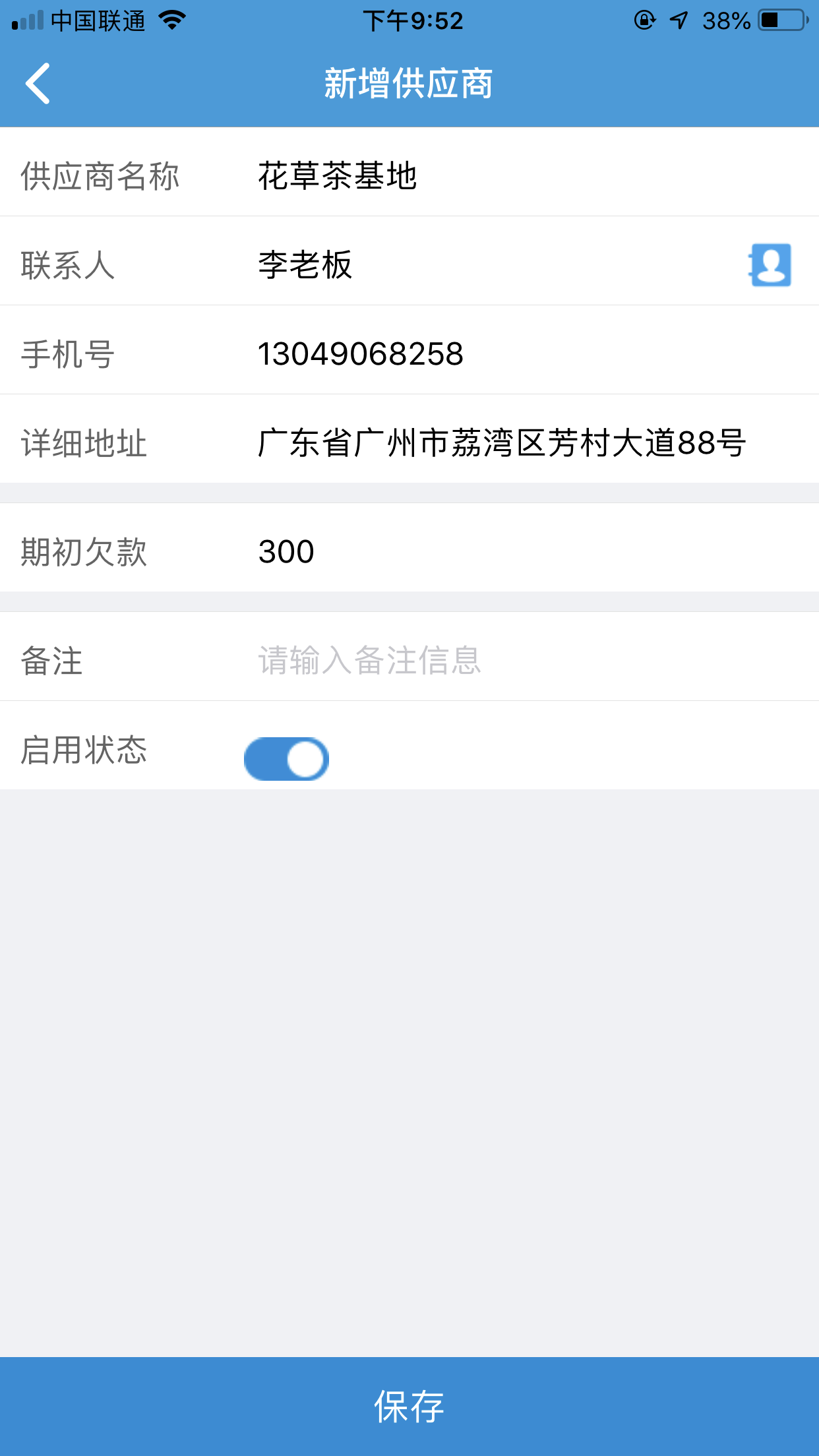The width and height of the screenshot is (819, 1456).
Task: Save the supplier with 保存
Action: 409,1406
